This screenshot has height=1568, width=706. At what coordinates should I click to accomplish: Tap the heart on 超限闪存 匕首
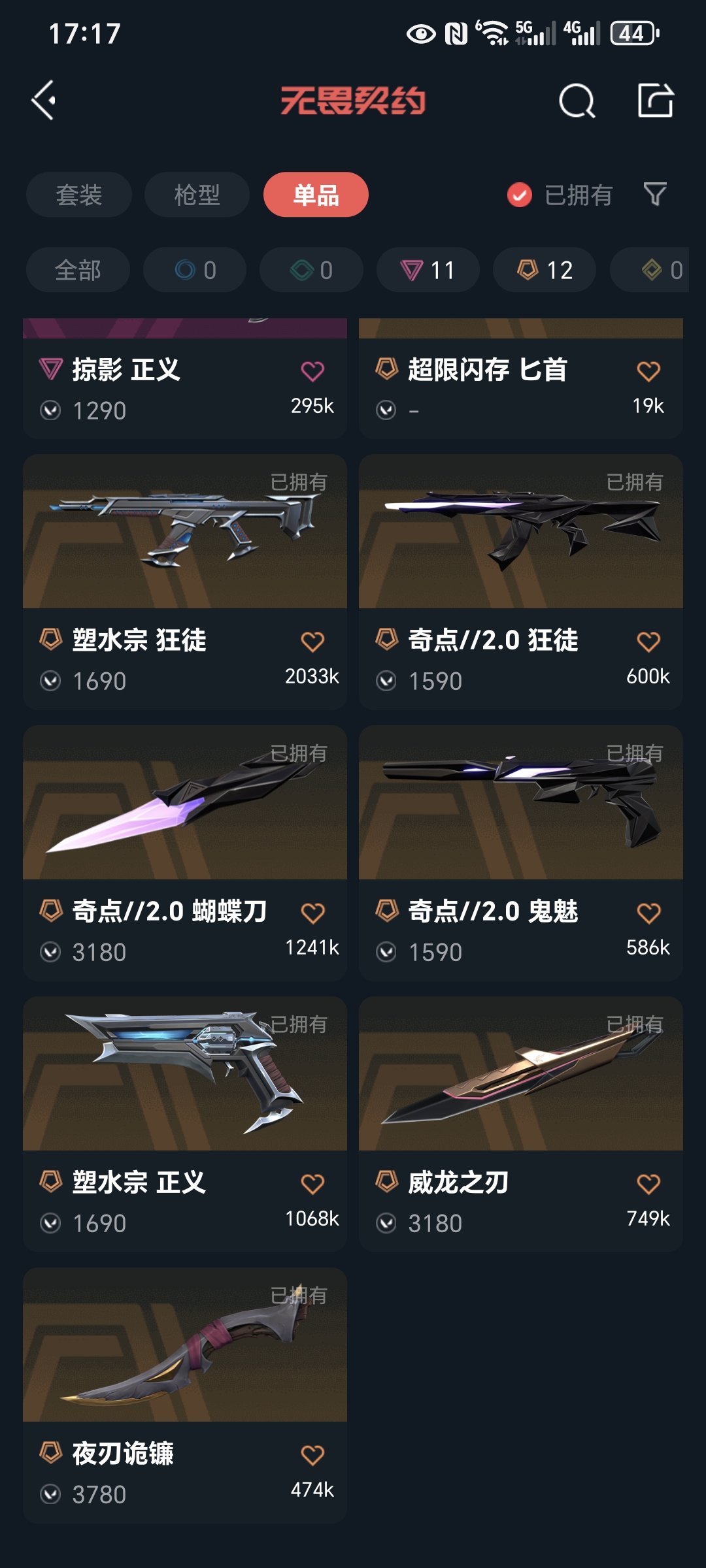click(x=648, y=371)
